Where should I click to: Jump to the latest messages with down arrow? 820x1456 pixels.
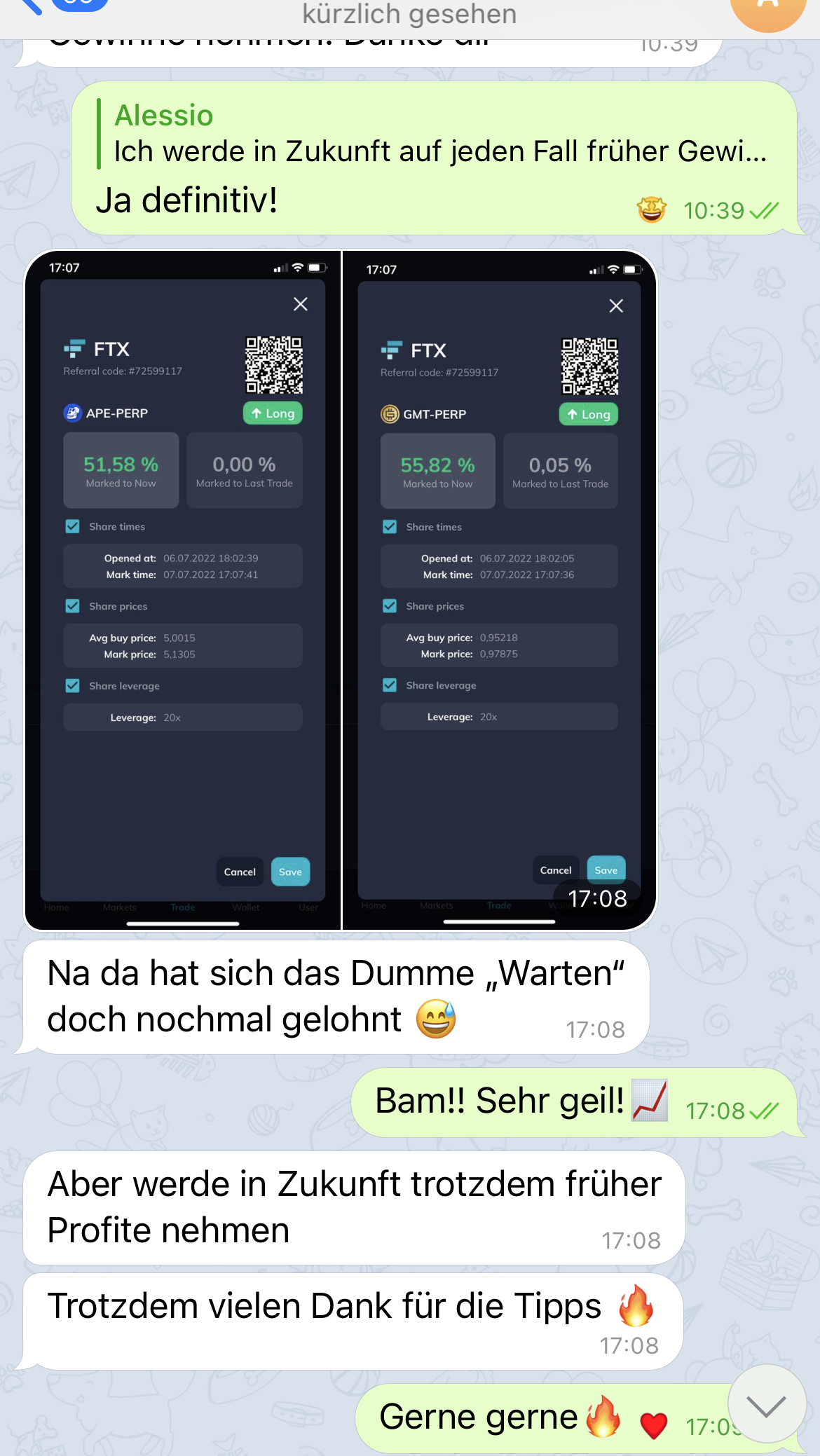point(767,1403)
